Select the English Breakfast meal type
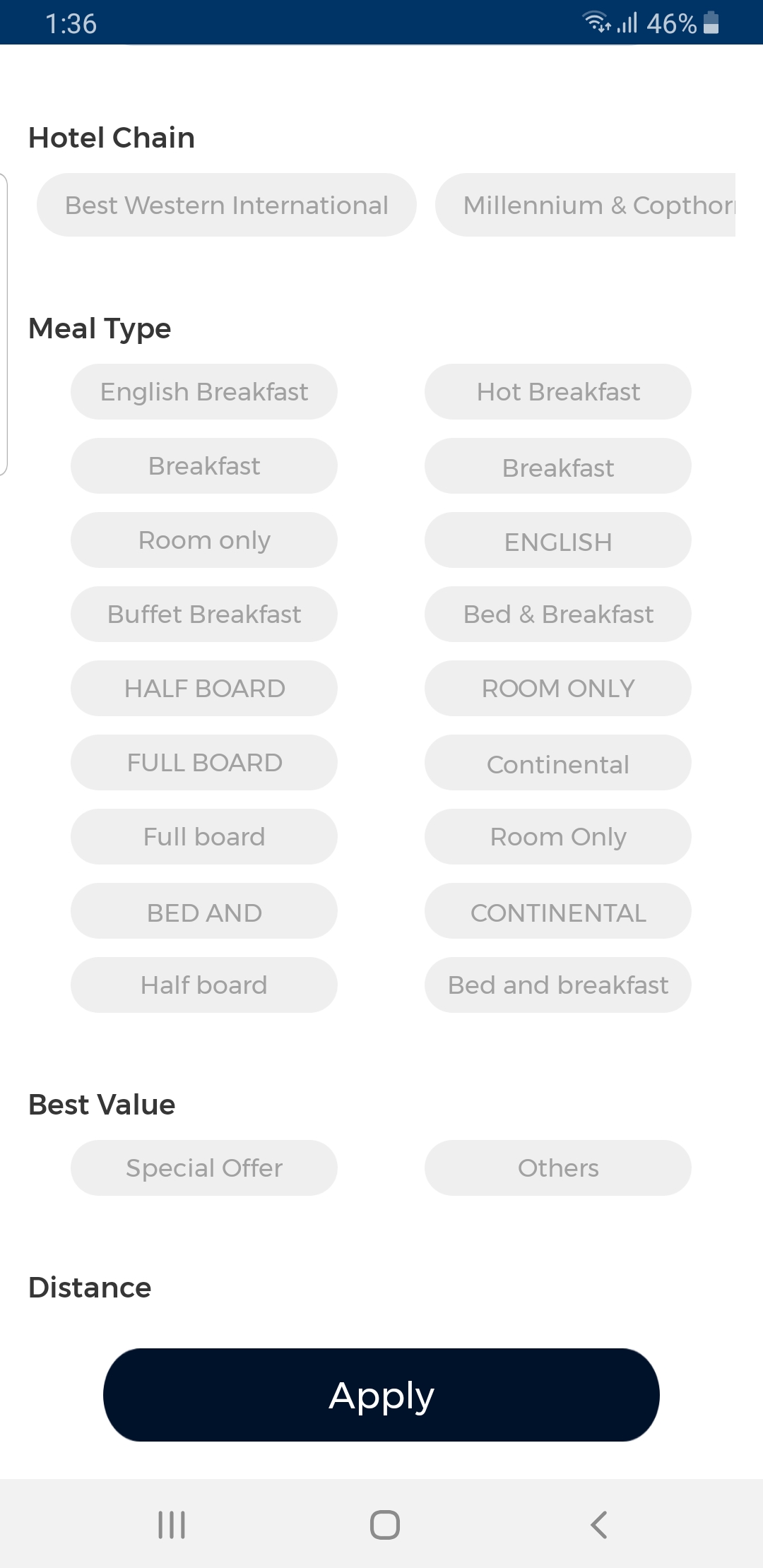 pos(204,392)
